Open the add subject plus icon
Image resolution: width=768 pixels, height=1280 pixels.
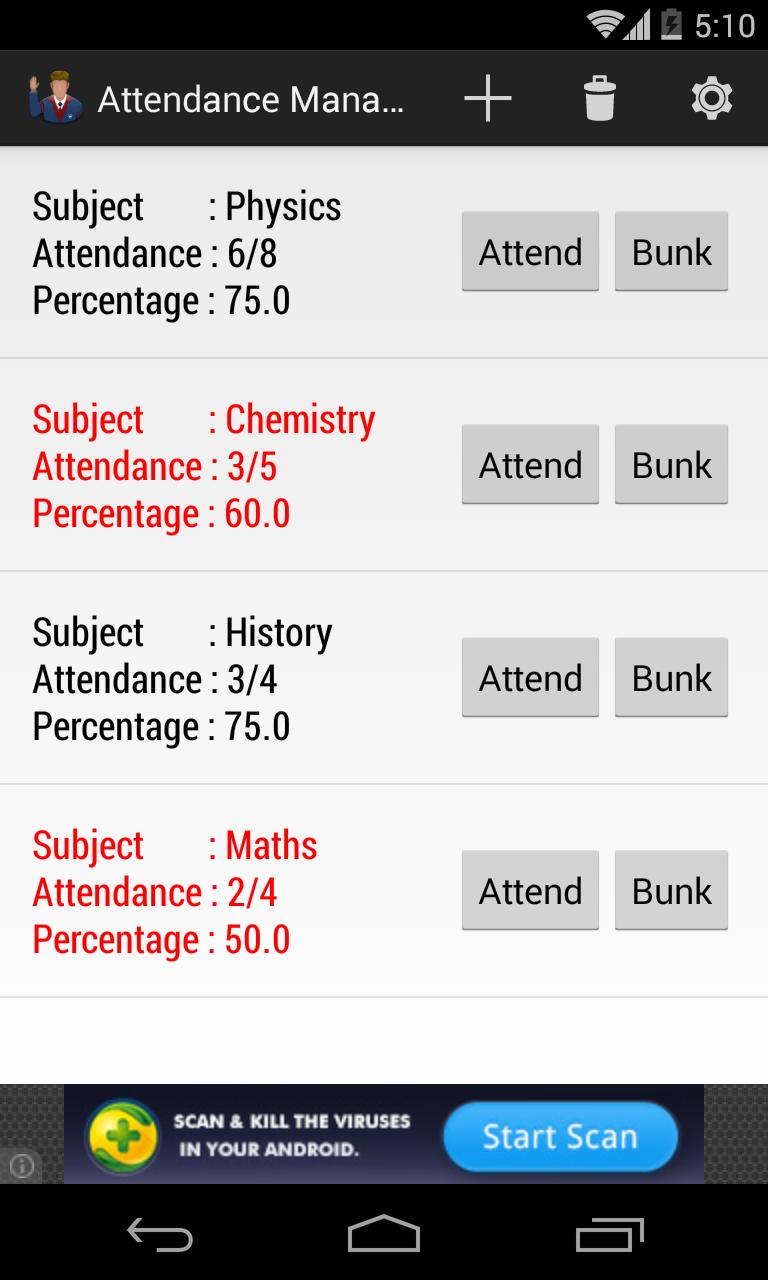click(x=486, y=98)
